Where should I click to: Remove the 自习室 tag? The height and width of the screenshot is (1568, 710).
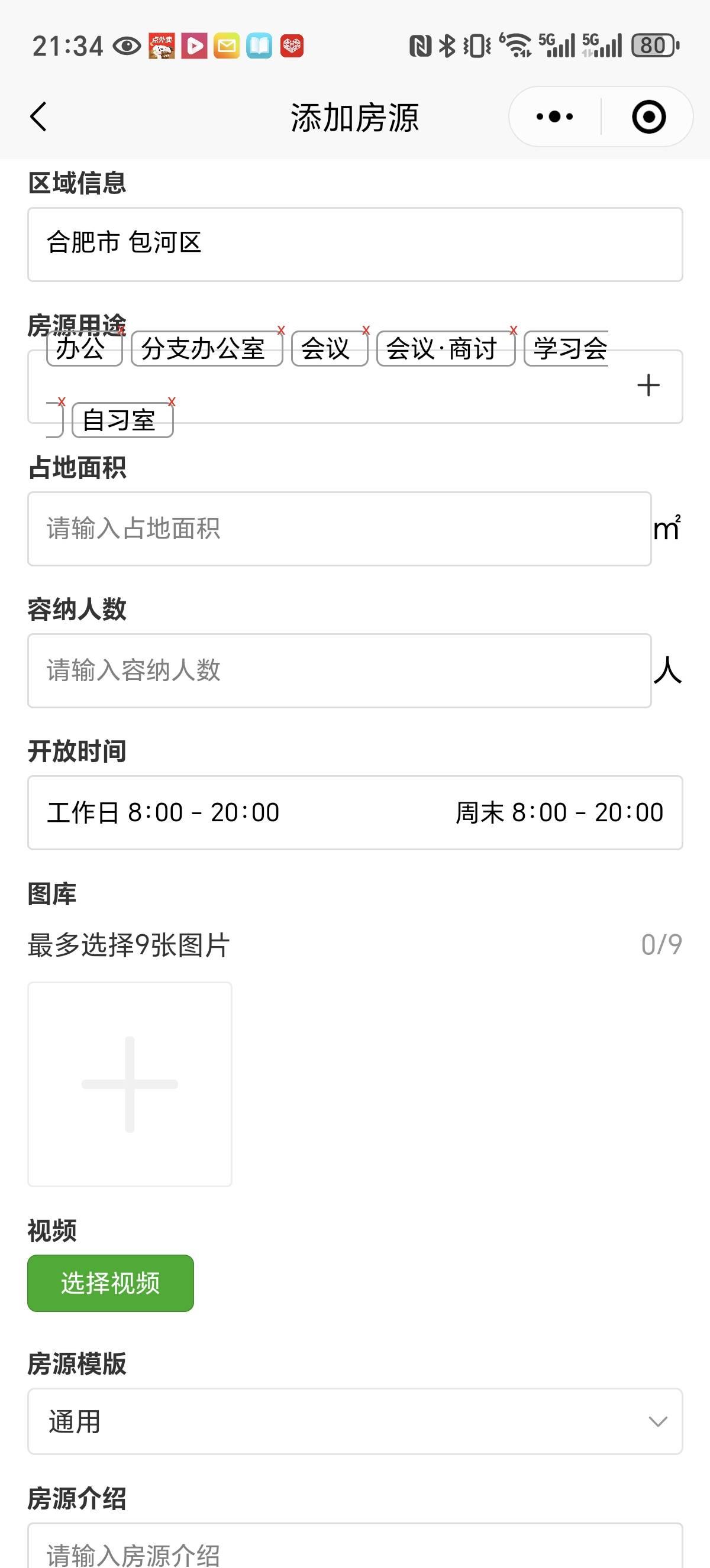pyautogui.click(x=172, y=401)
